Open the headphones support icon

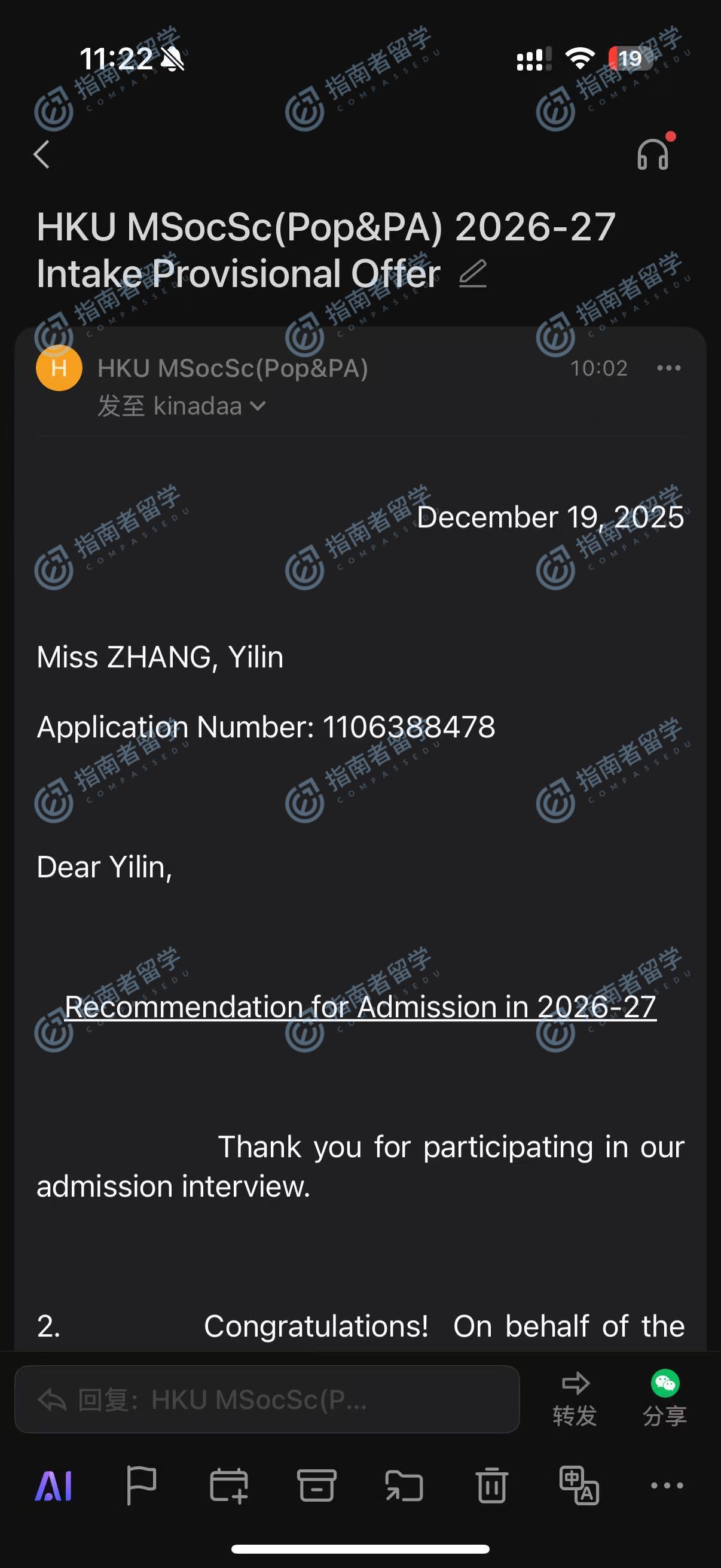(x=653, y=155)
